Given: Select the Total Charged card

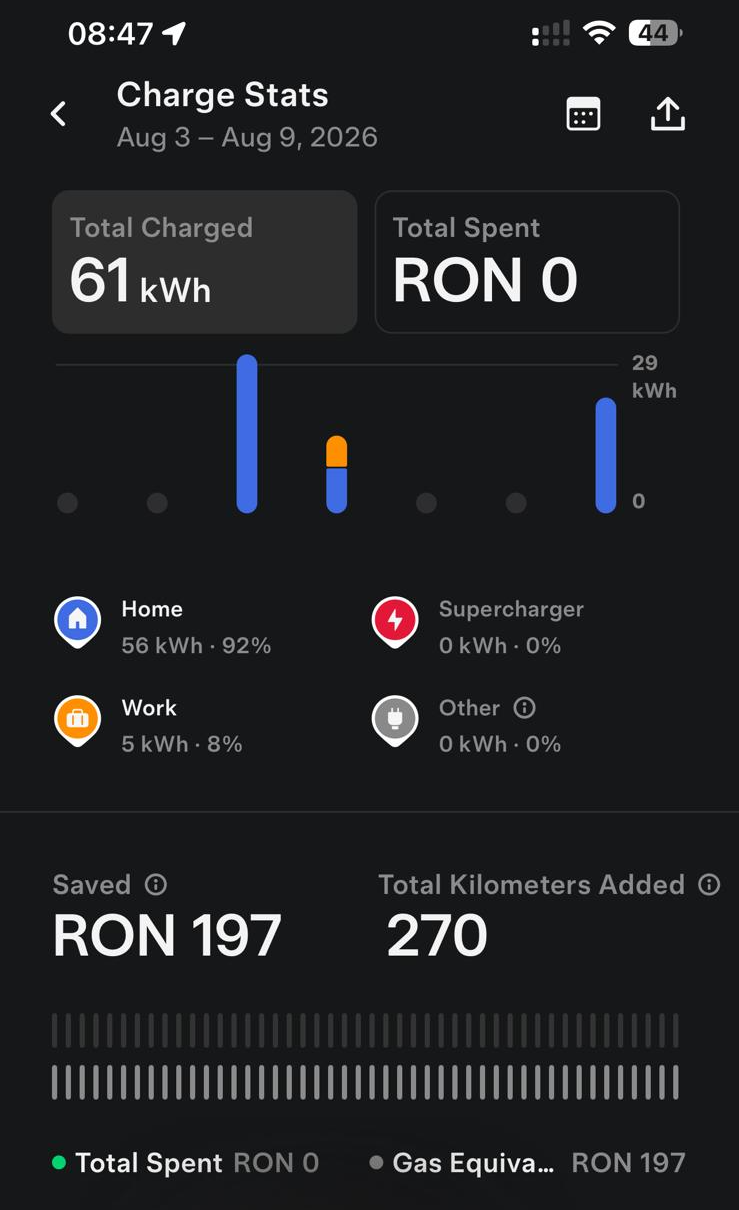Looking at the screenshot, I should 205,262.
